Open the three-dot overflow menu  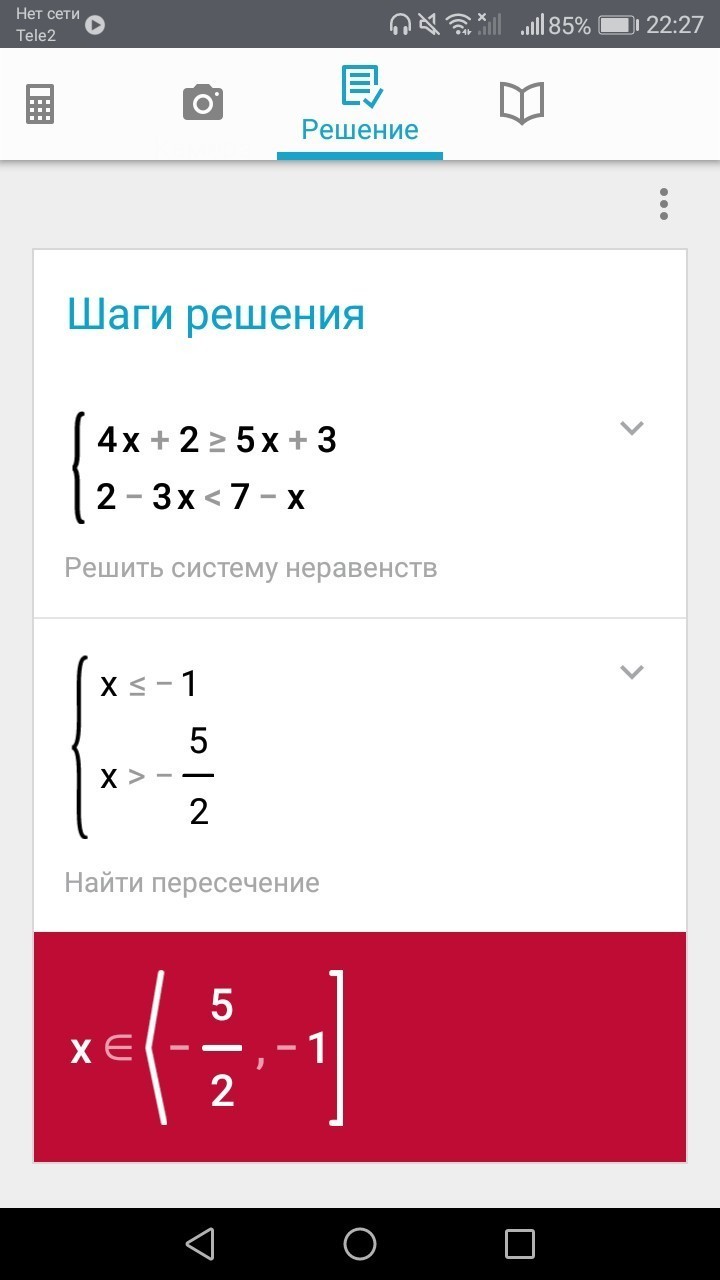click(x=663, y=203)
